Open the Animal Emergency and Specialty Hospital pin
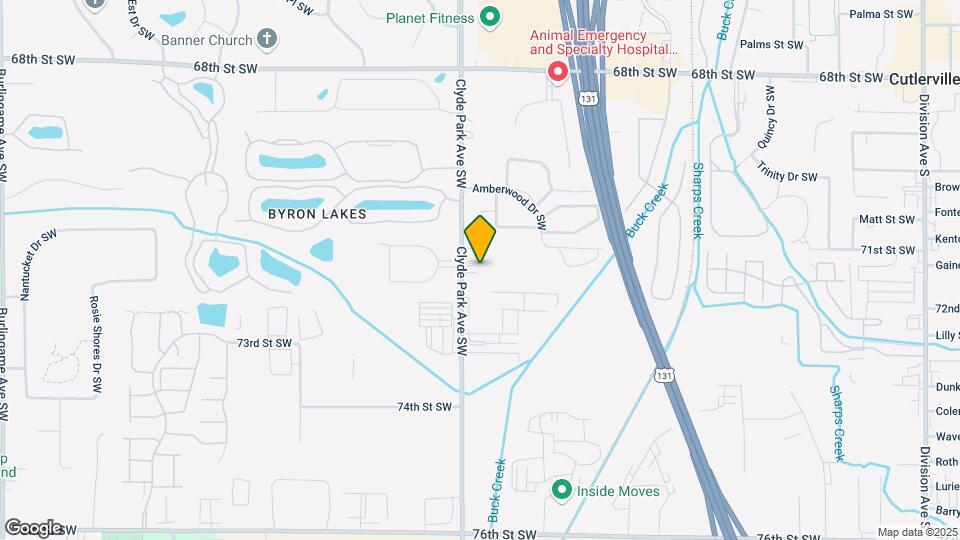Image resolution: width=960 pixels, height=540 pixels. [555, 73]
